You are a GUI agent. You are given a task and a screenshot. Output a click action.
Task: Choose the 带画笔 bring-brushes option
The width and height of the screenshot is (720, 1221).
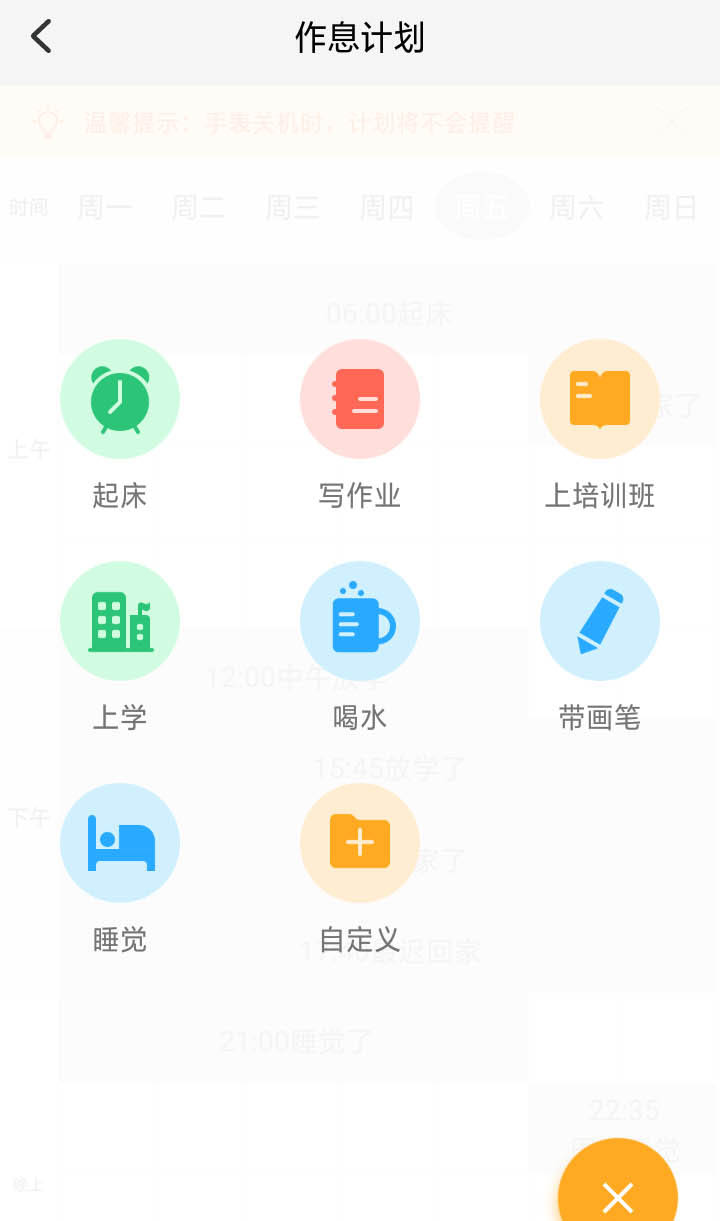tap(600, 621)
